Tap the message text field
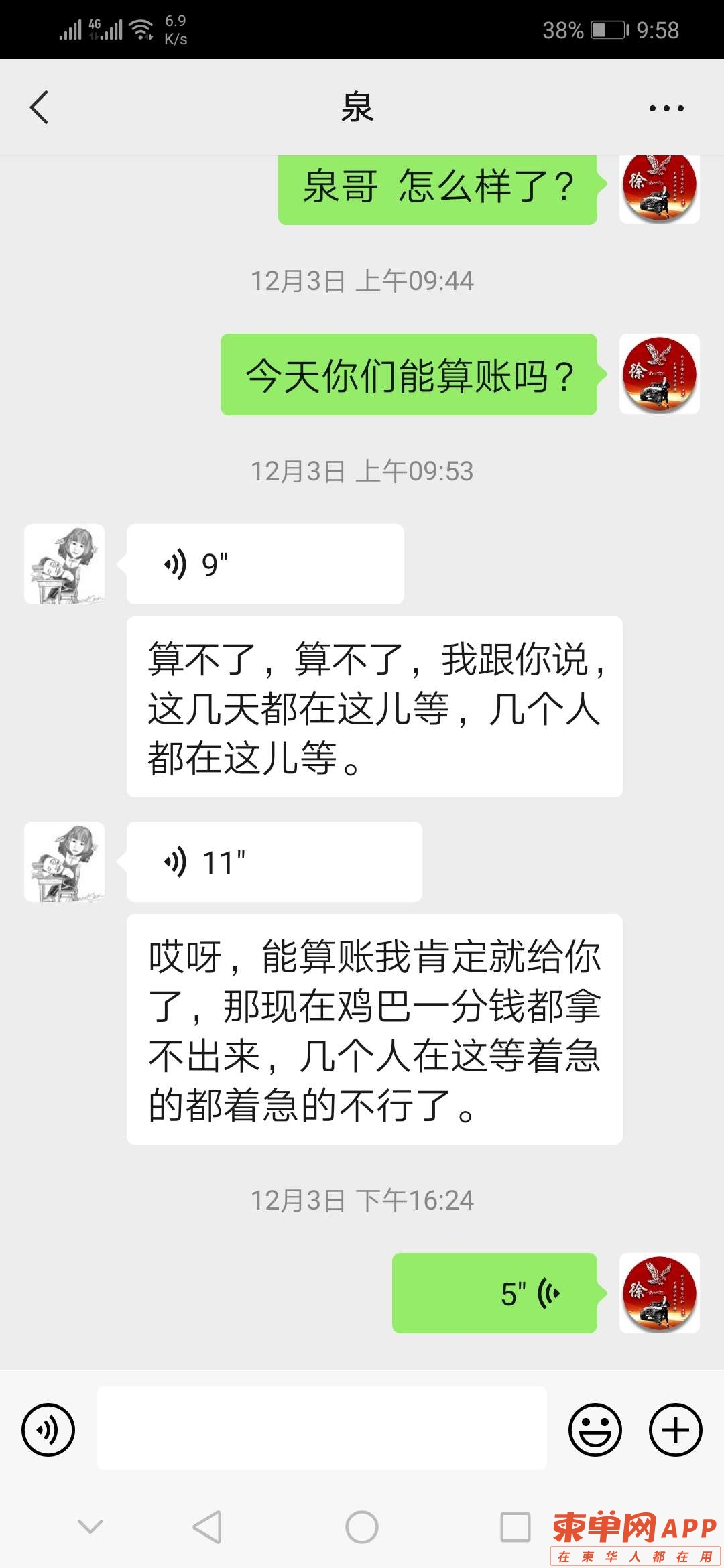This screenshot has width=724, height=1568. (322, 1429)
